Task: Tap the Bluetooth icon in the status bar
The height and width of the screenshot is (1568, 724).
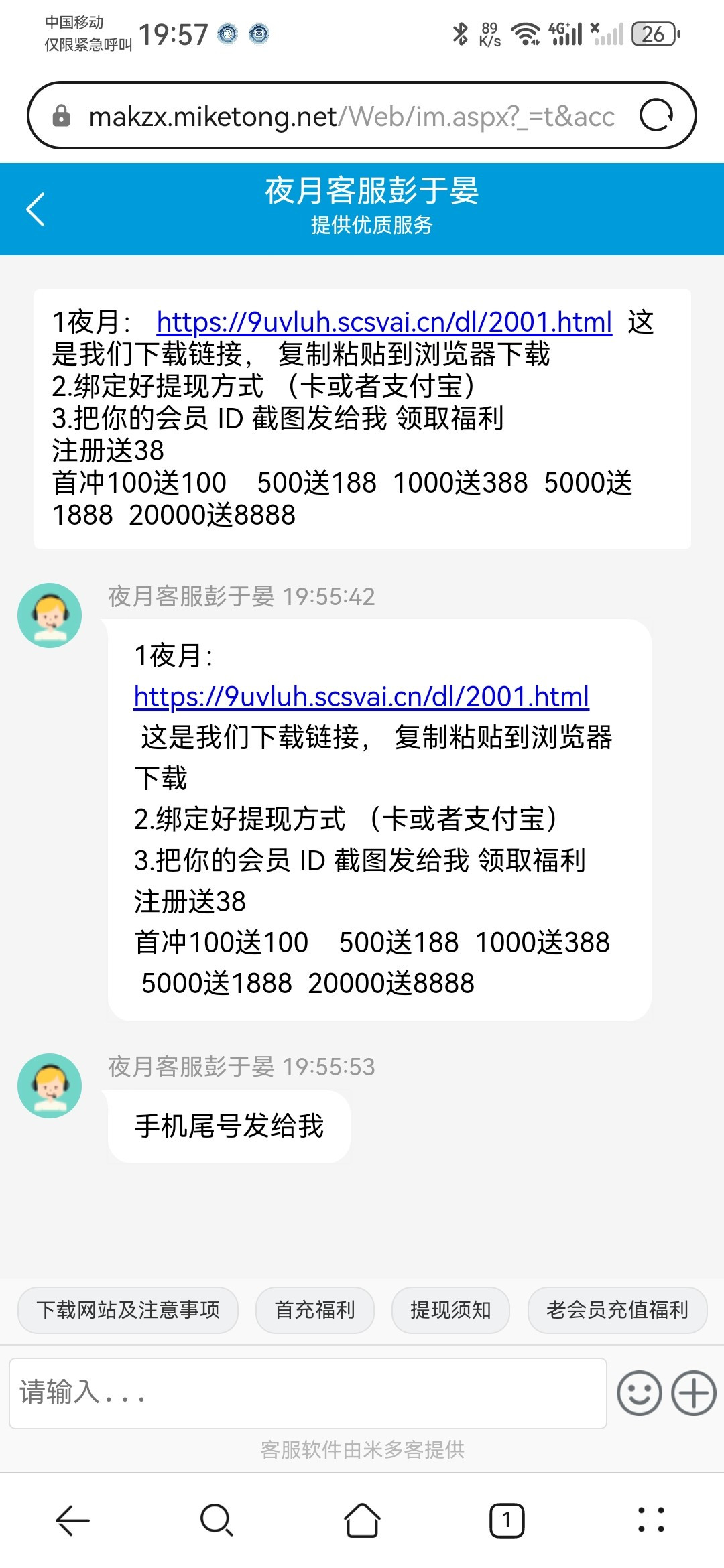Action: tap(461, 32)
